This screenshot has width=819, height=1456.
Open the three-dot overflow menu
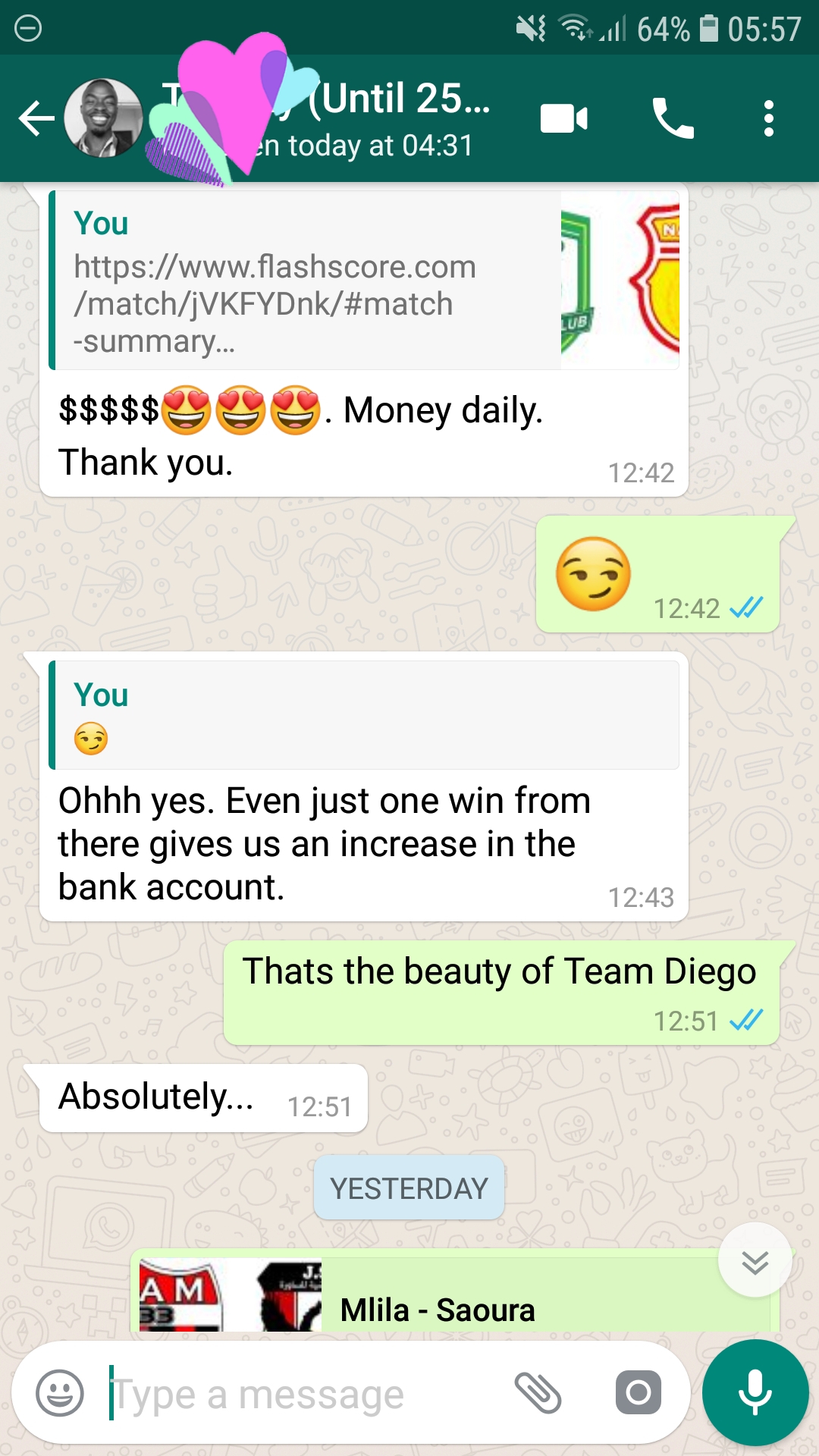[x=769, y=118]
